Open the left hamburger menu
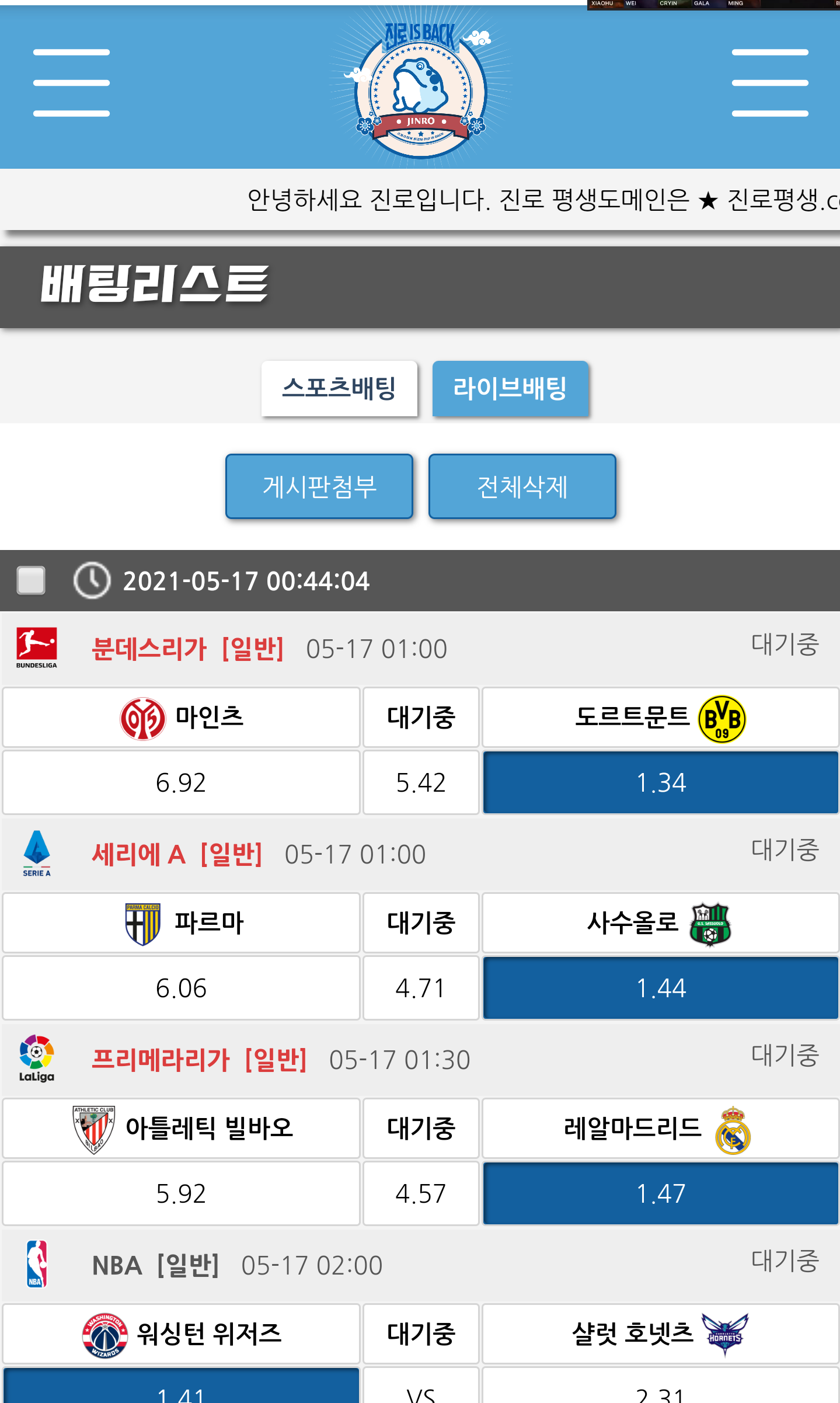840x1403 pixels. [71, 83]
